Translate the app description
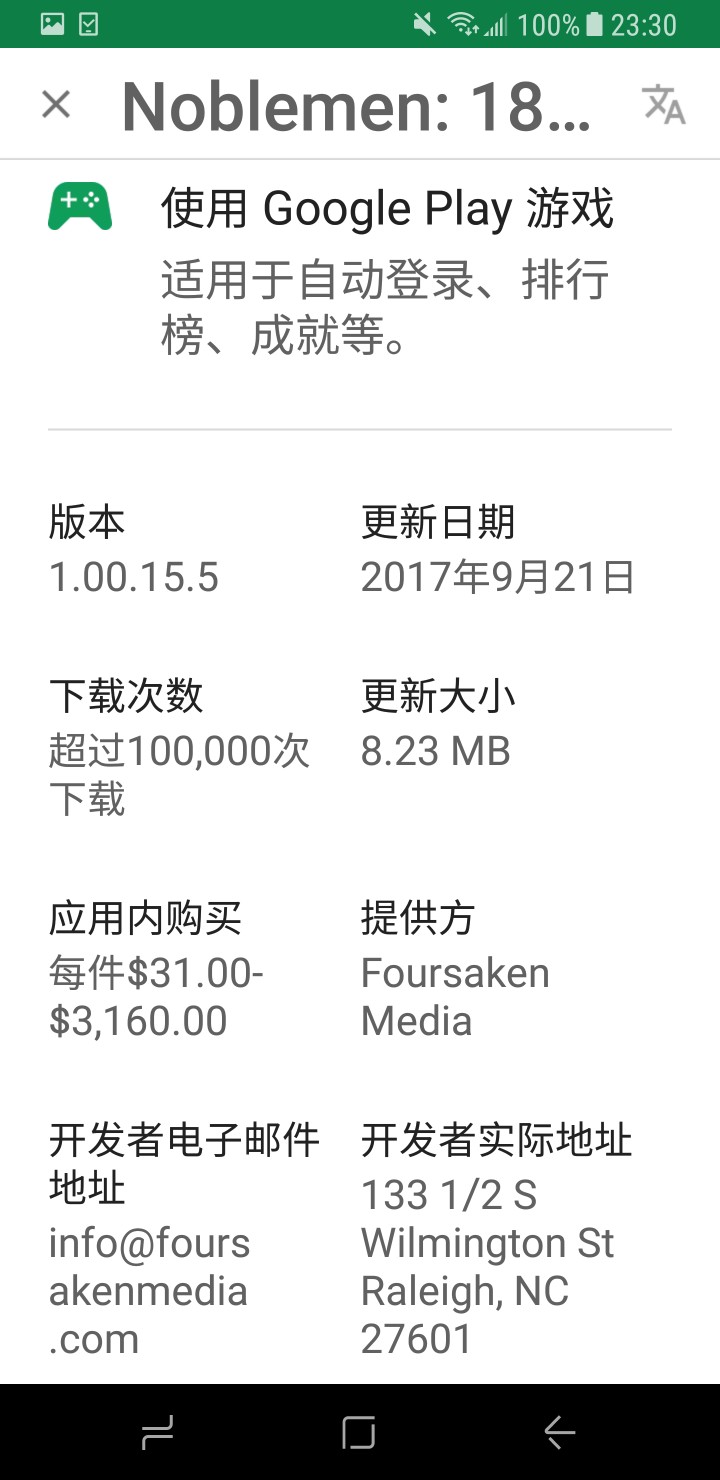Viewport: 720px width, 1480px height. 663,104
